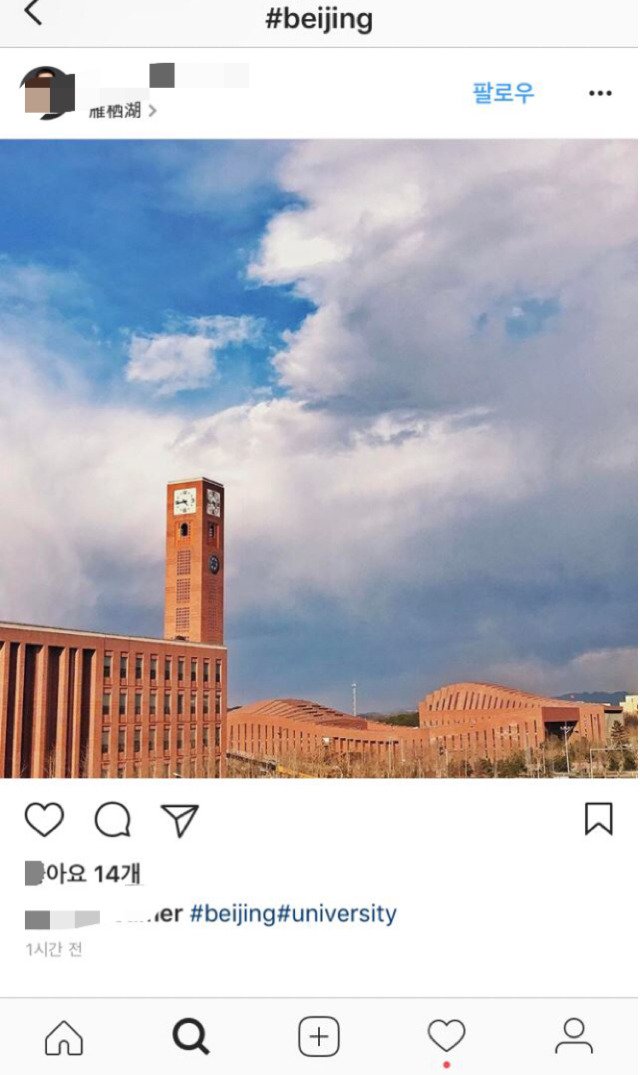Go back from the #beijing page
Image resolution: width=640 pixels, height=1075 pixels.
tap(33, 14)
